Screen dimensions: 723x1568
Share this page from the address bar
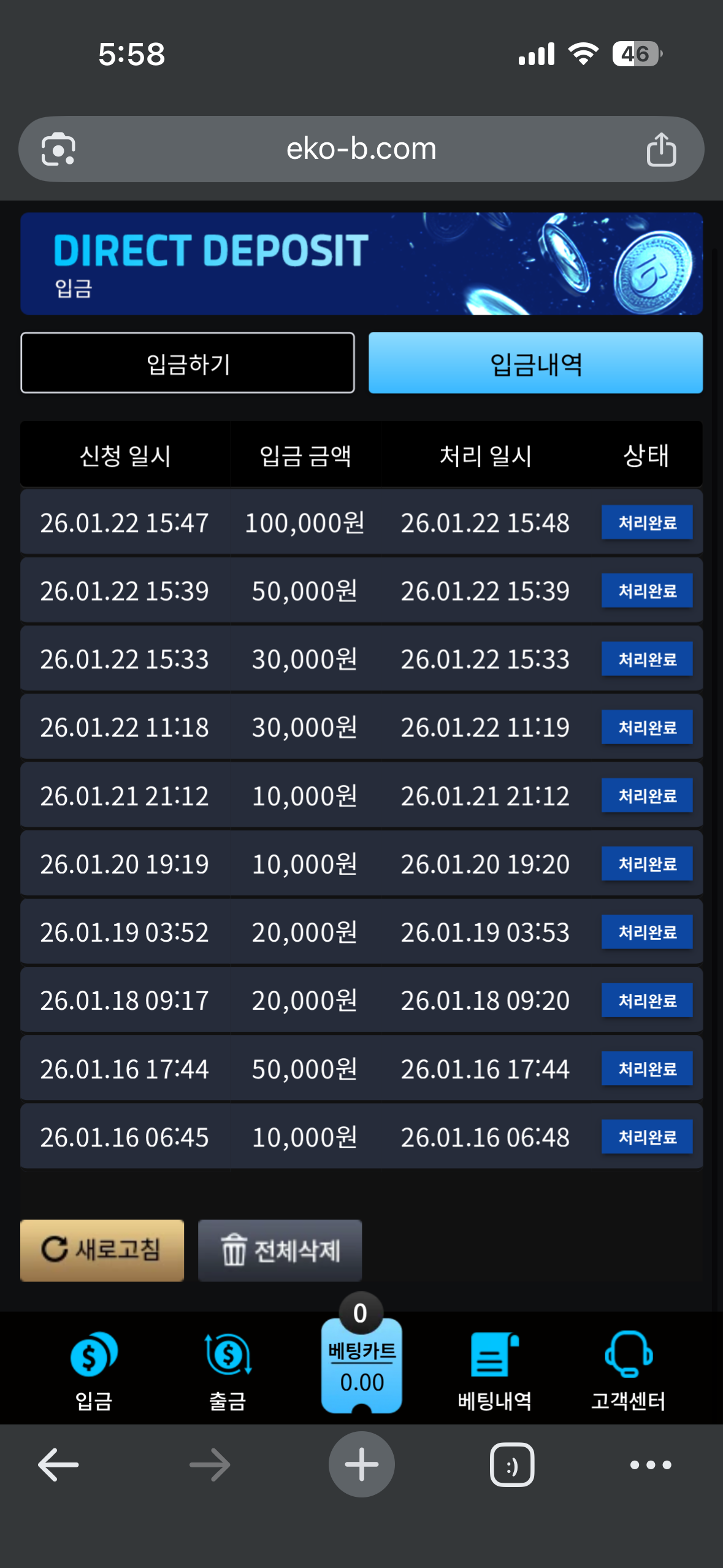coord(661,149)
